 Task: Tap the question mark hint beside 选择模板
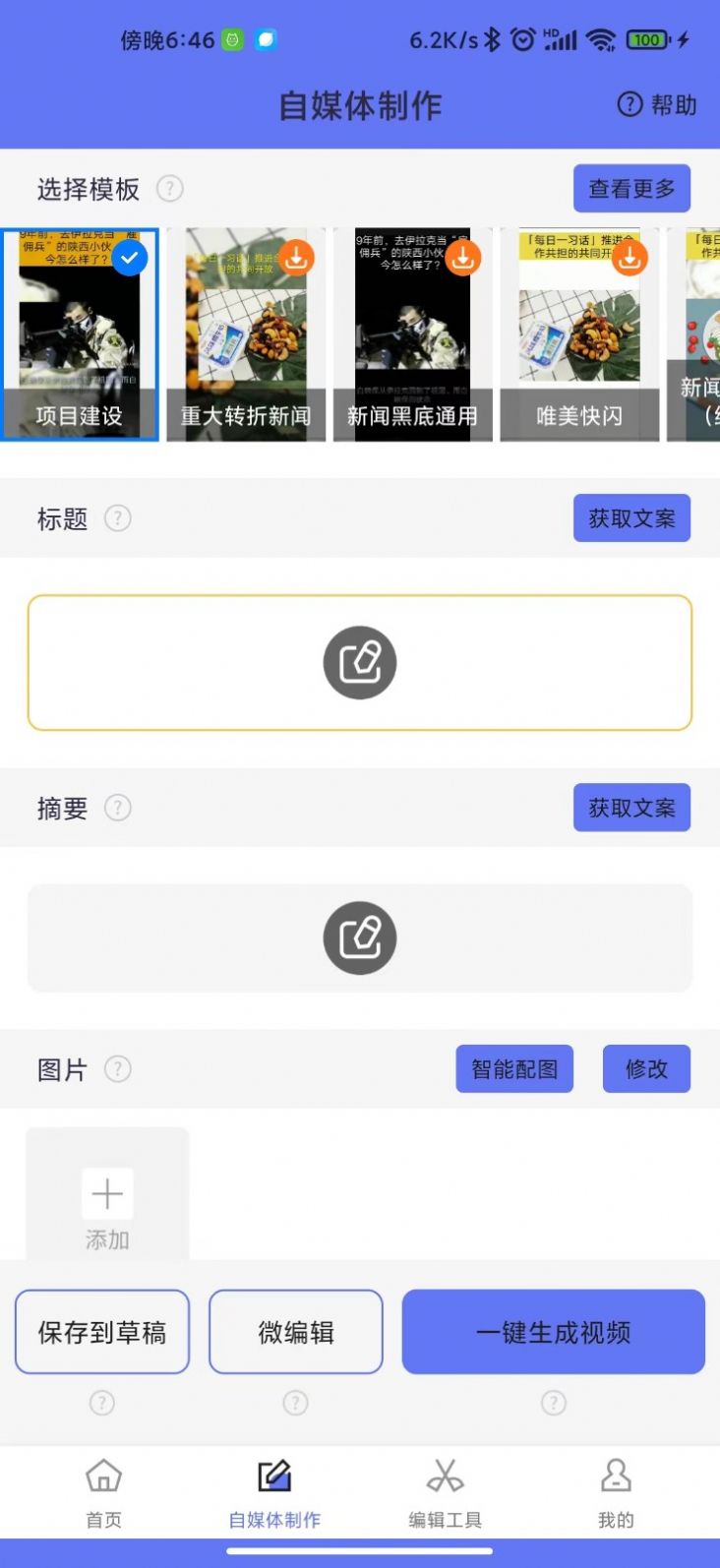(169, 189)
